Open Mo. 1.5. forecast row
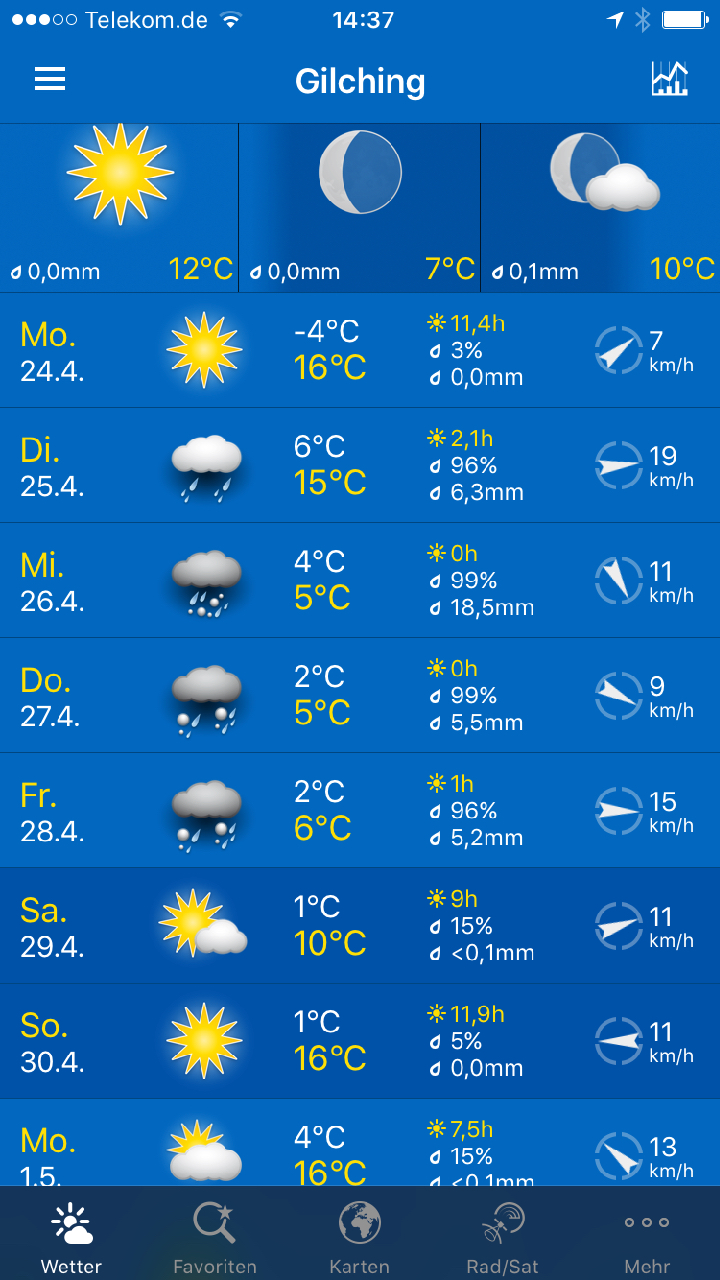The image size is (720, 1280). pyautogui.click(x=360, y=1145)
